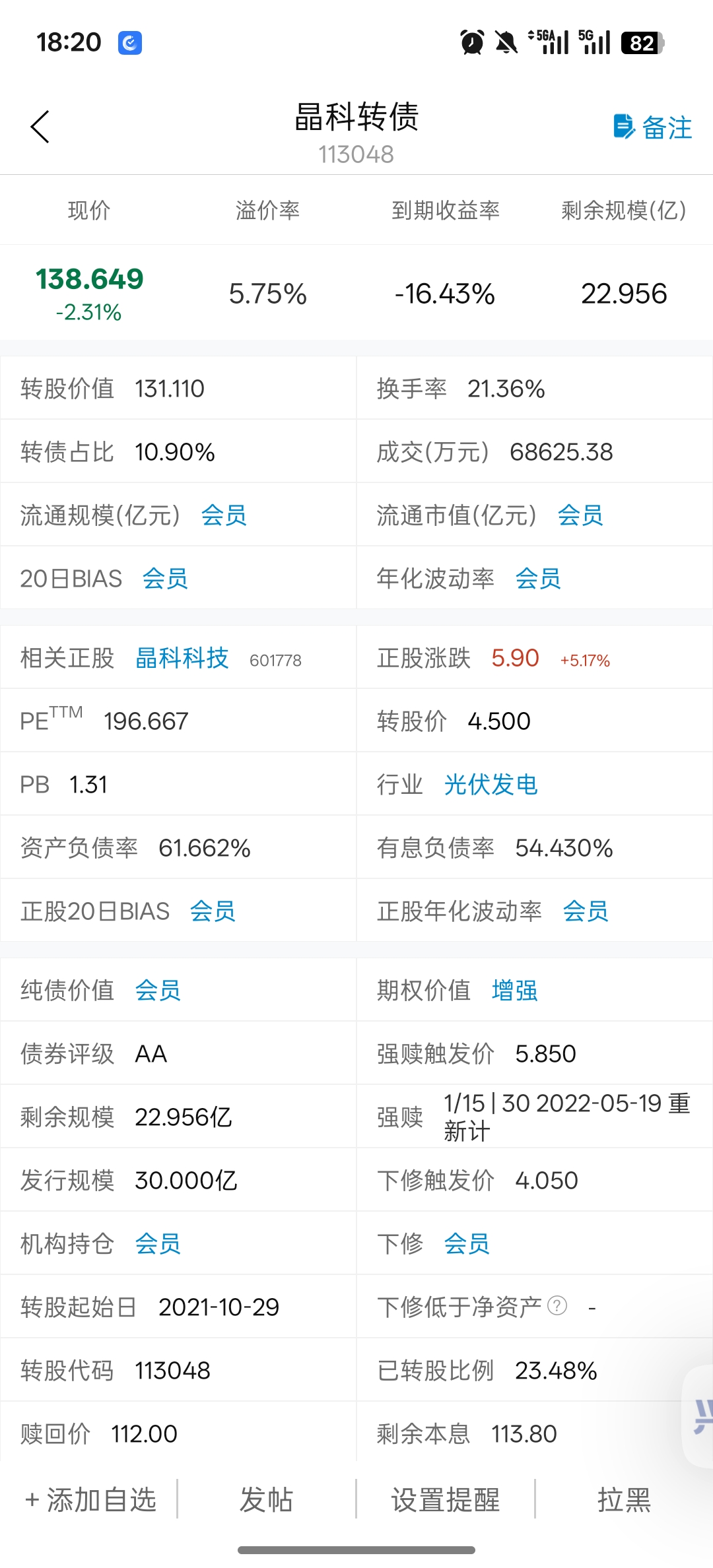
Task: Tap 会员 link beside 正股年化波动率
Action: [586, 911]
